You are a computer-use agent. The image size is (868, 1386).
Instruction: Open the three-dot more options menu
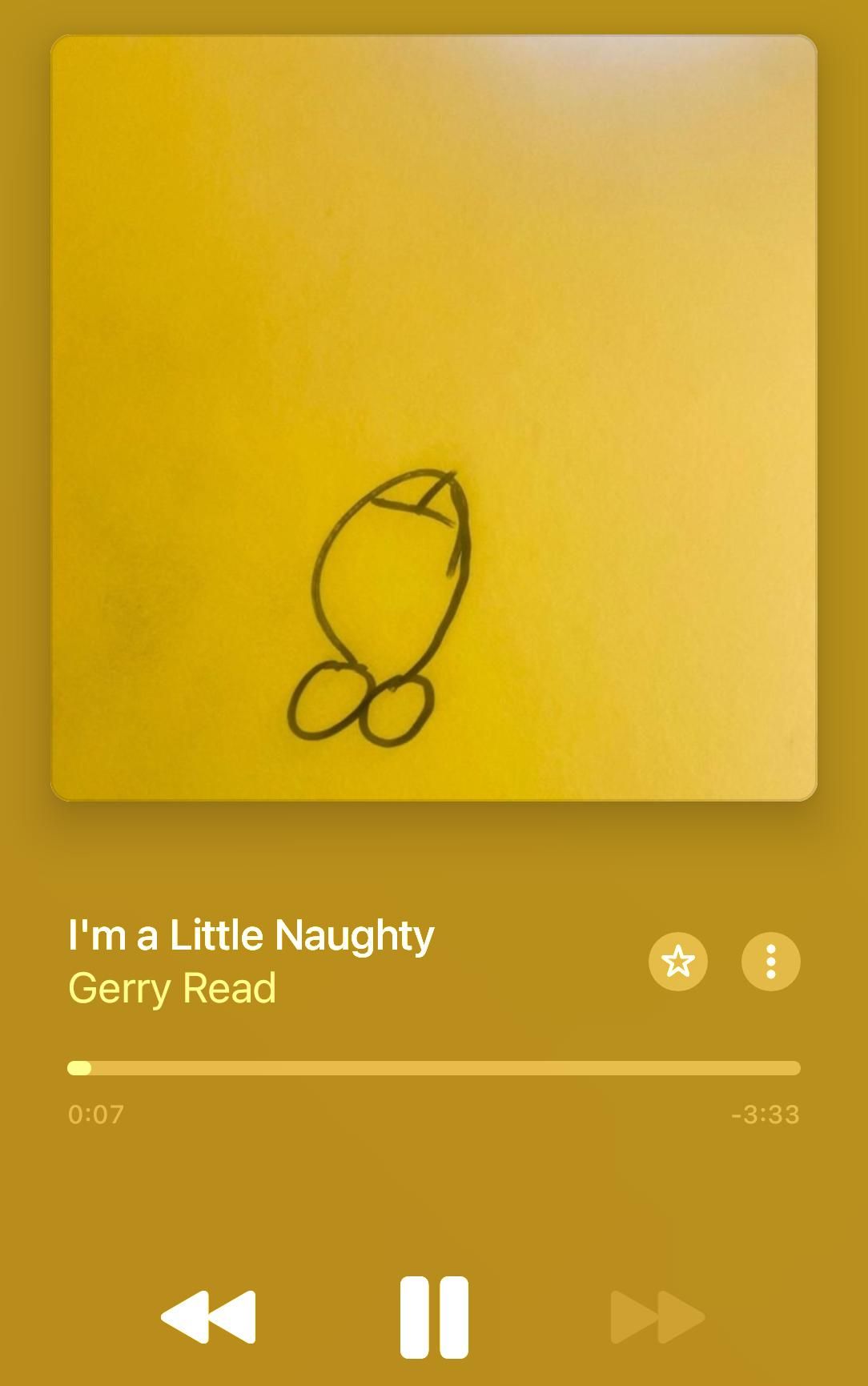coord(770,962)
